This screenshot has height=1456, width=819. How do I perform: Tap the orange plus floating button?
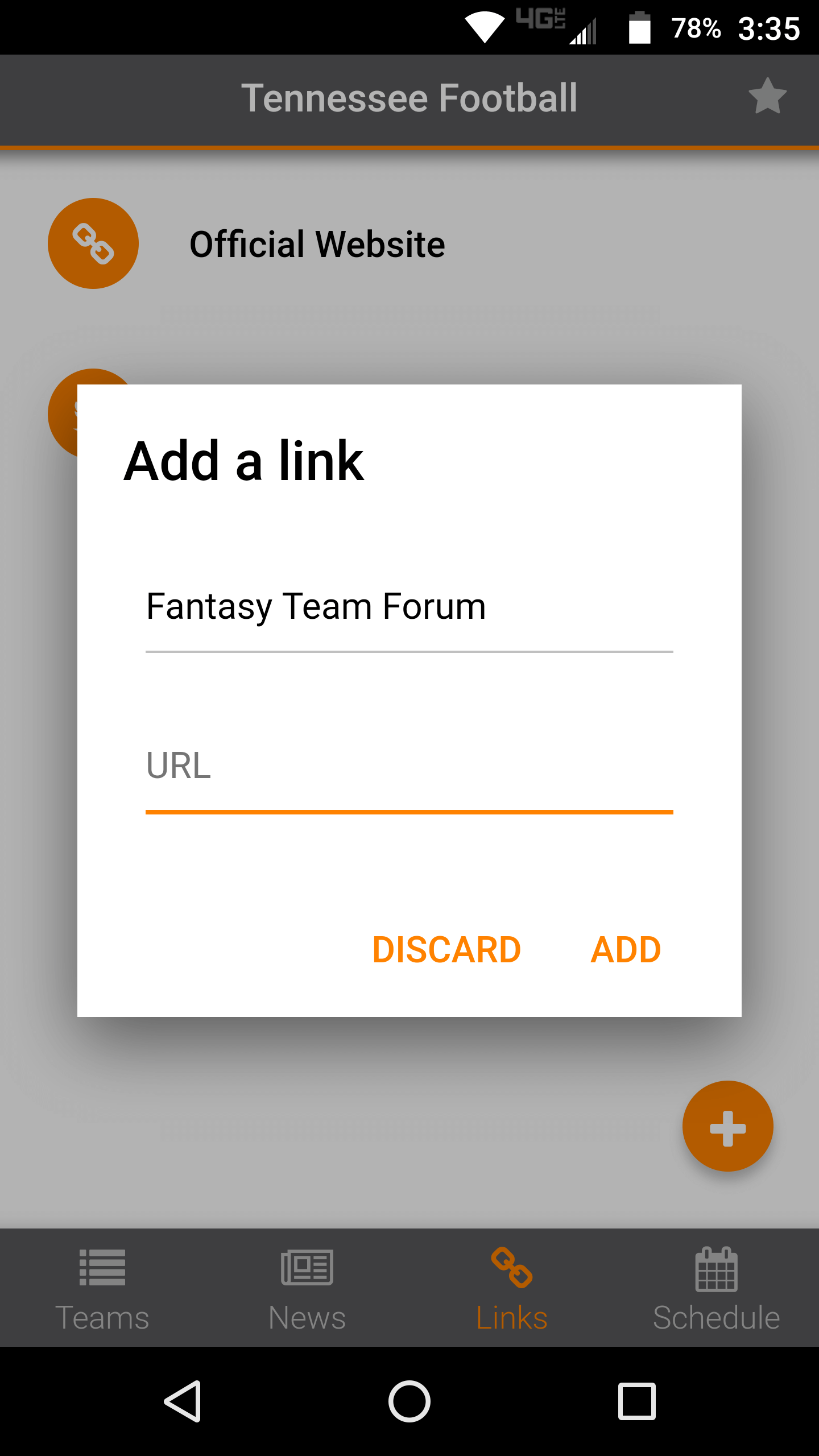coord(728,1126)
